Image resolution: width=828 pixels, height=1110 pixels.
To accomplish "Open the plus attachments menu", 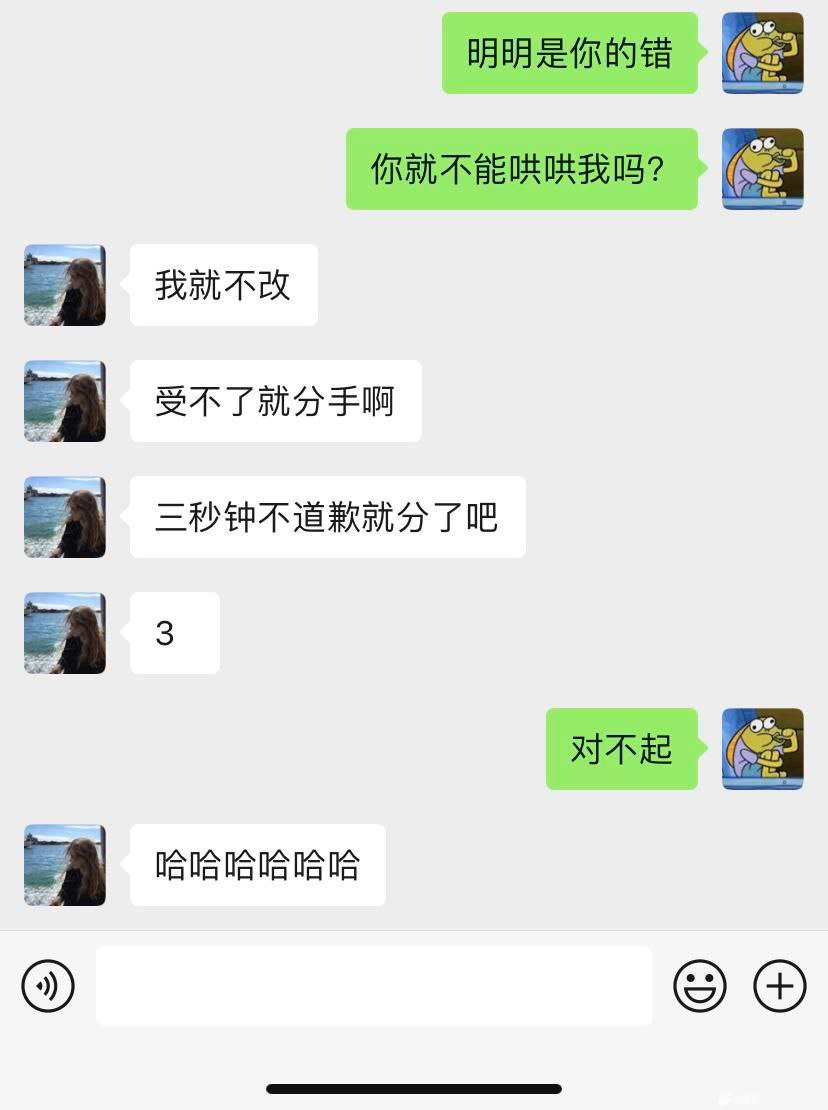I will [x=780, y=986].
